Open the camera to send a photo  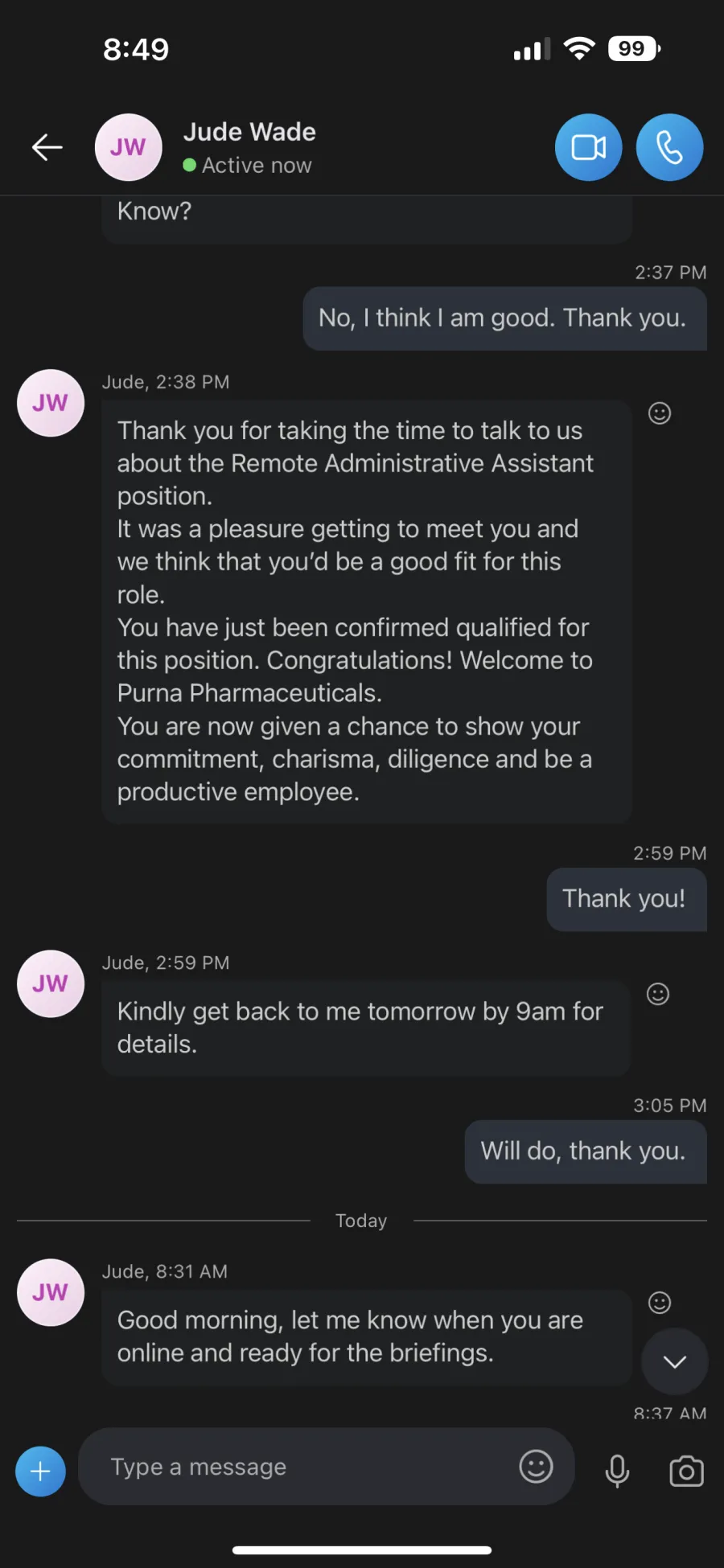tap(686, 1471)
